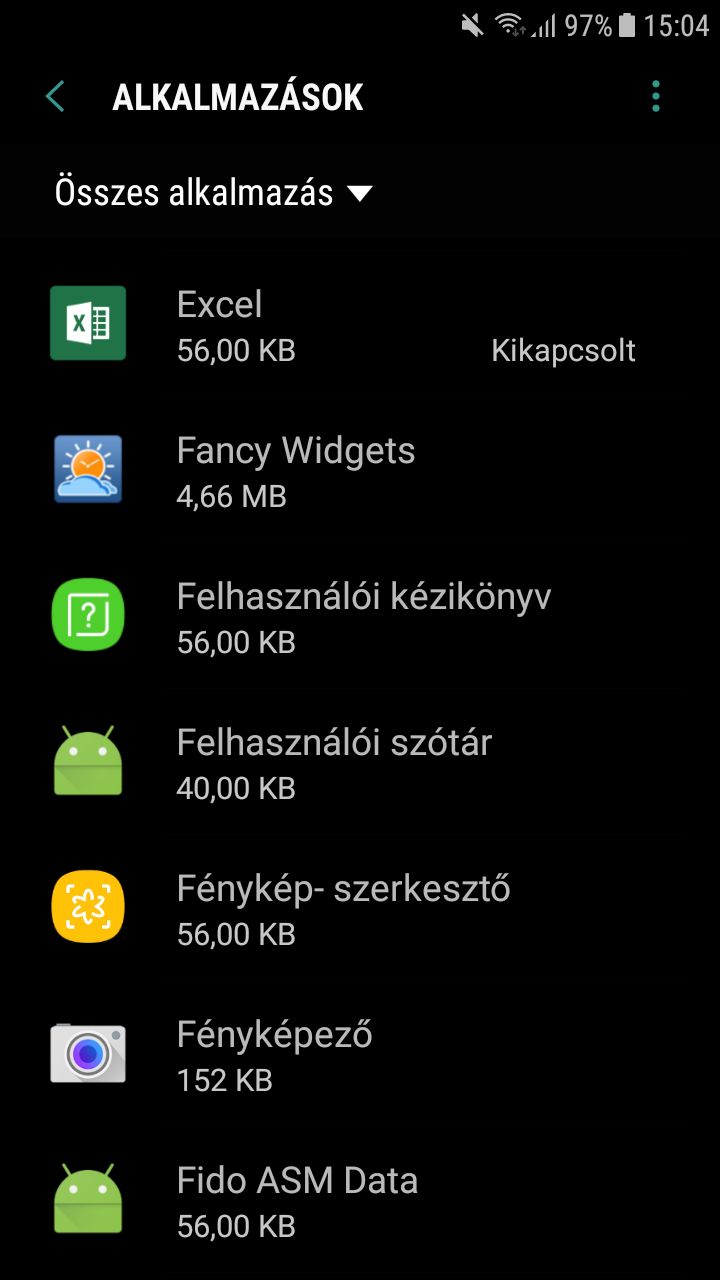Open the three-dot overflow menu
The width and height of the screenshot is (720, 1280).
coord(656,97)
